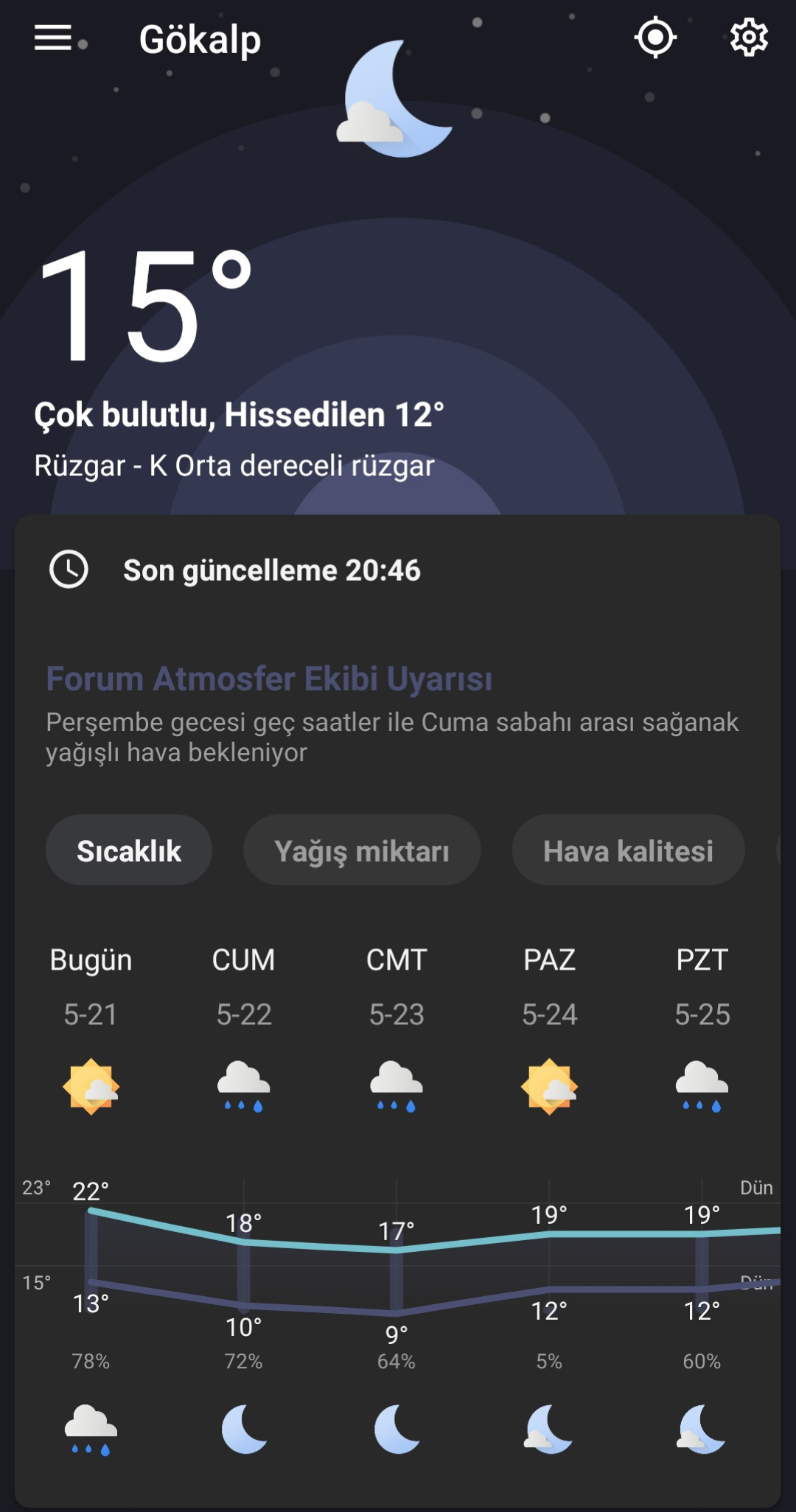Open Forum Atmosfer Ekibi Uyarısı alert
This screenshot has width=796, height=1512.
pos(269,679)
